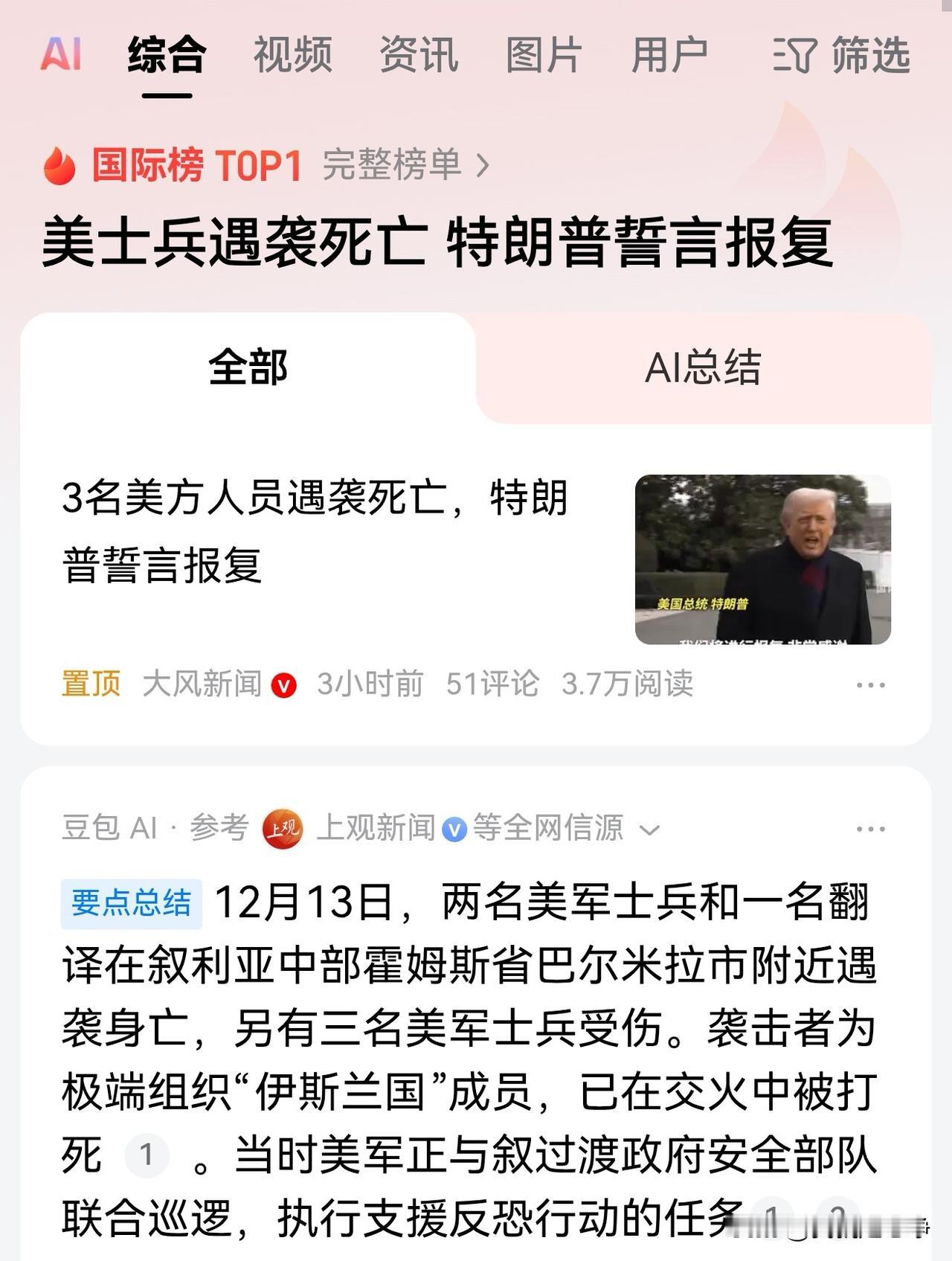Click the 置顶 pinned label
The width and height of the screenshot is (952, 1261).
90,685
